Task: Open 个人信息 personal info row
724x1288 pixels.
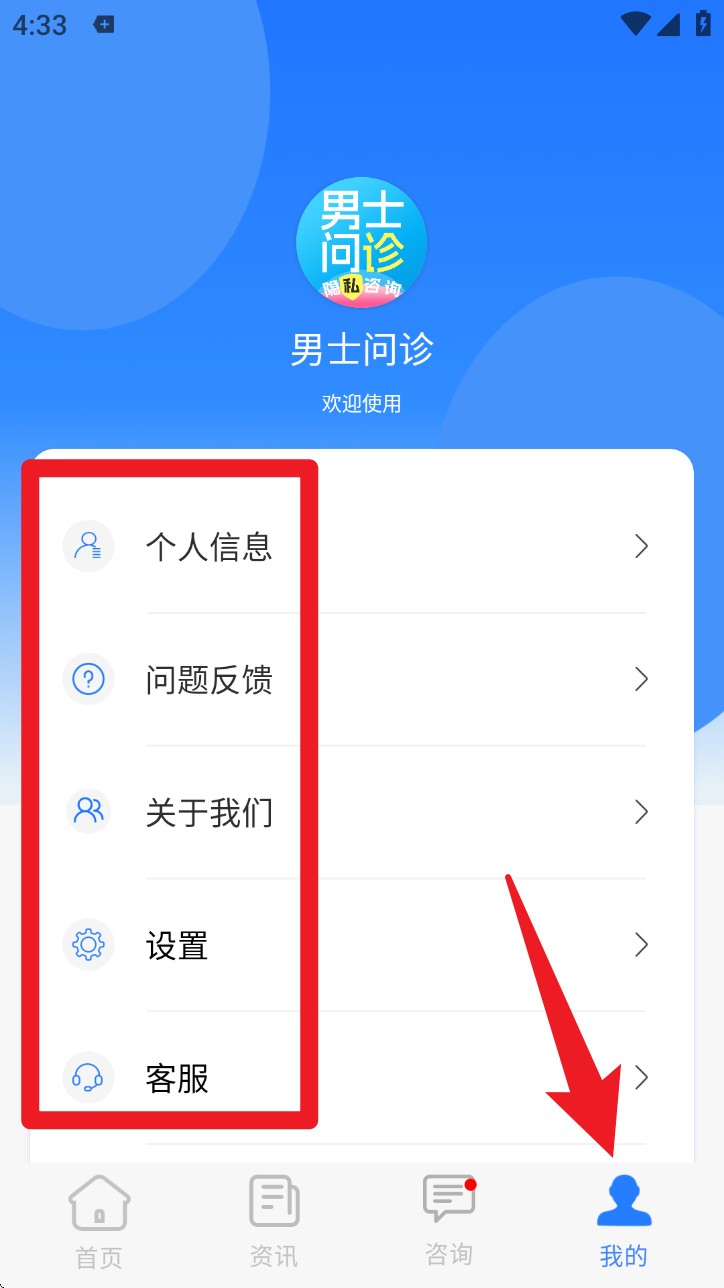Action: (x=360, y=547)
